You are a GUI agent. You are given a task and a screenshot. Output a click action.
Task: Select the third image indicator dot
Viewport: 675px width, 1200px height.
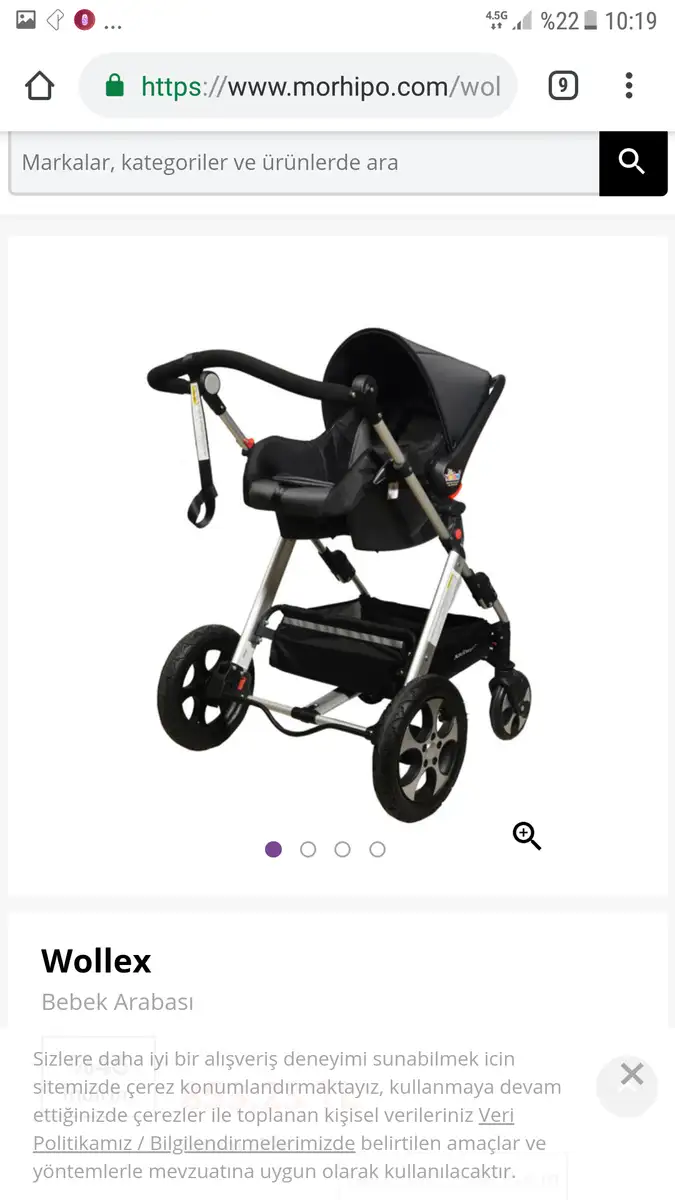pyautogui.click(x=342, y=849)
